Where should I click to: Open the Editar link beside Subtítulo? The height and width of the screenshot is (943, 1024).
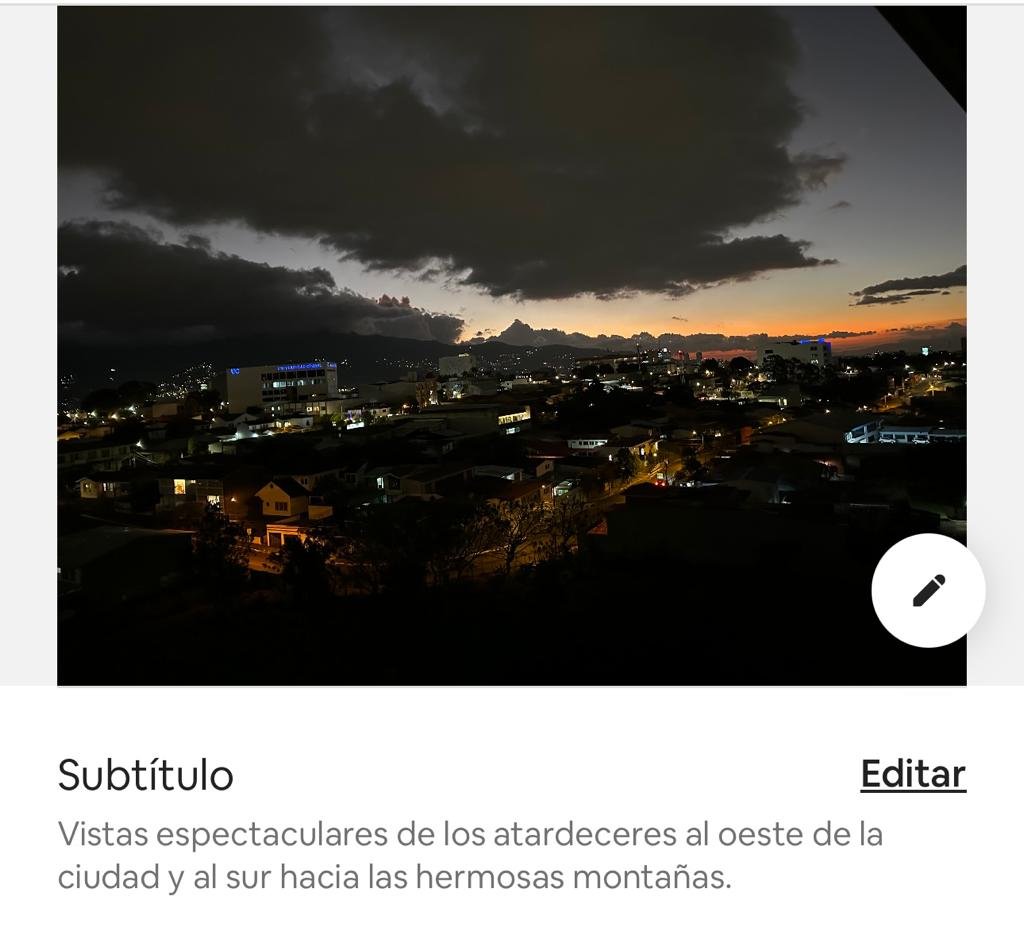pyautogui.click(x=912, y=774)
